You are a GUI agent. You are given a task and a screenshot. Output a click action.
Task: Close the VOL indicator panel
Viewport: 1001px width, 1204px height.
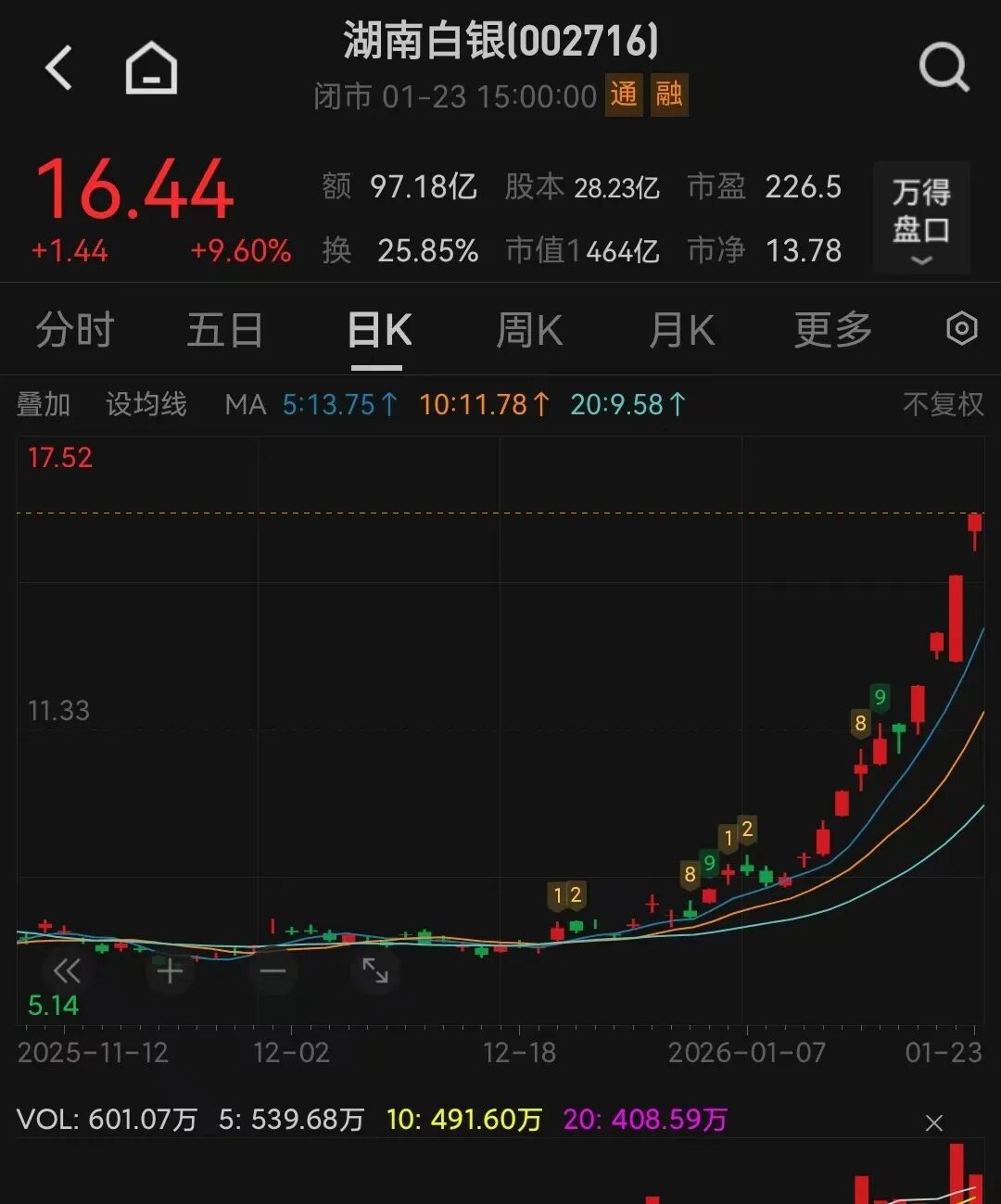click(x=934, y=1123)
